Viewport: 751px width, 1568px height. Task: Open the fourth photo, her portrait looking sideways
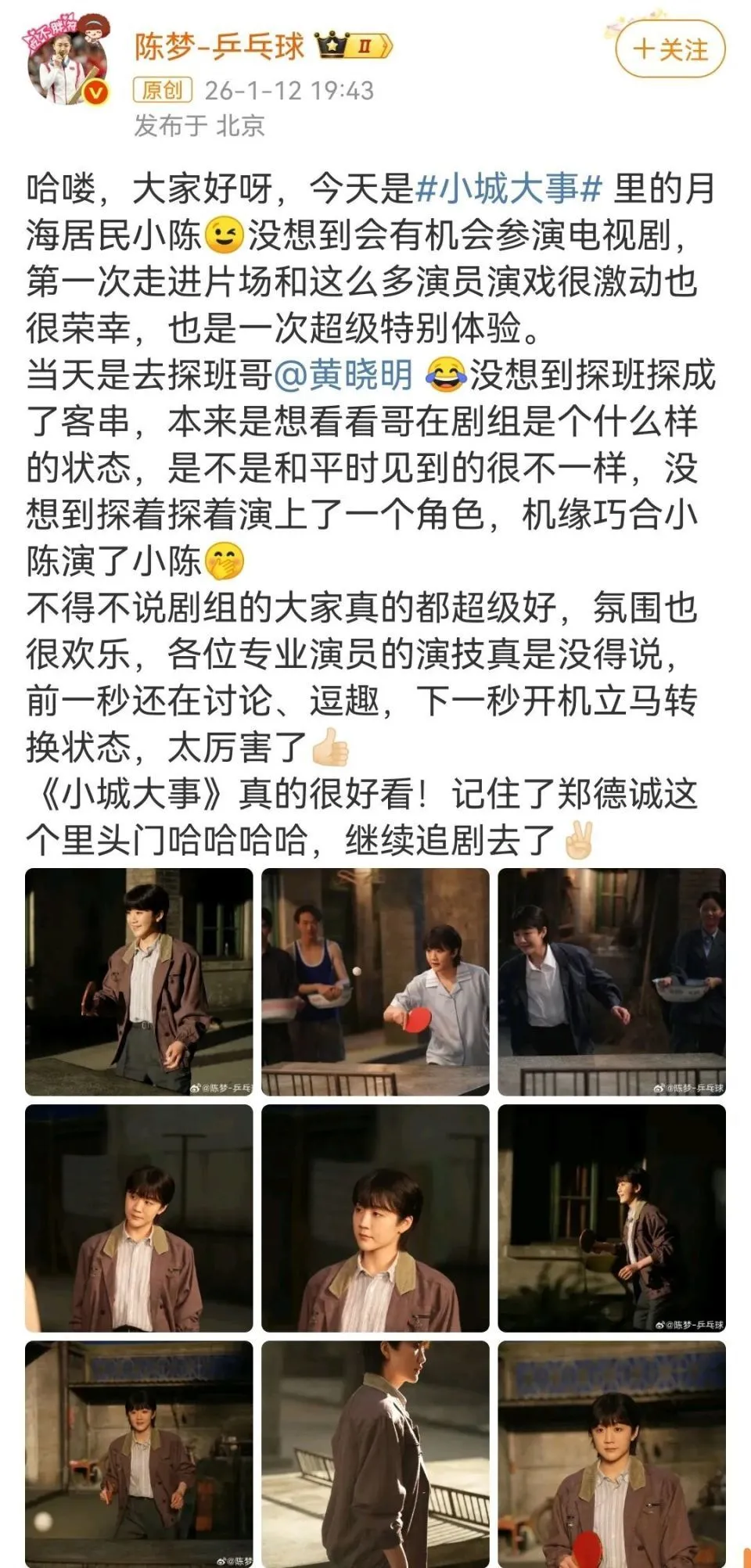(139, 1218)
